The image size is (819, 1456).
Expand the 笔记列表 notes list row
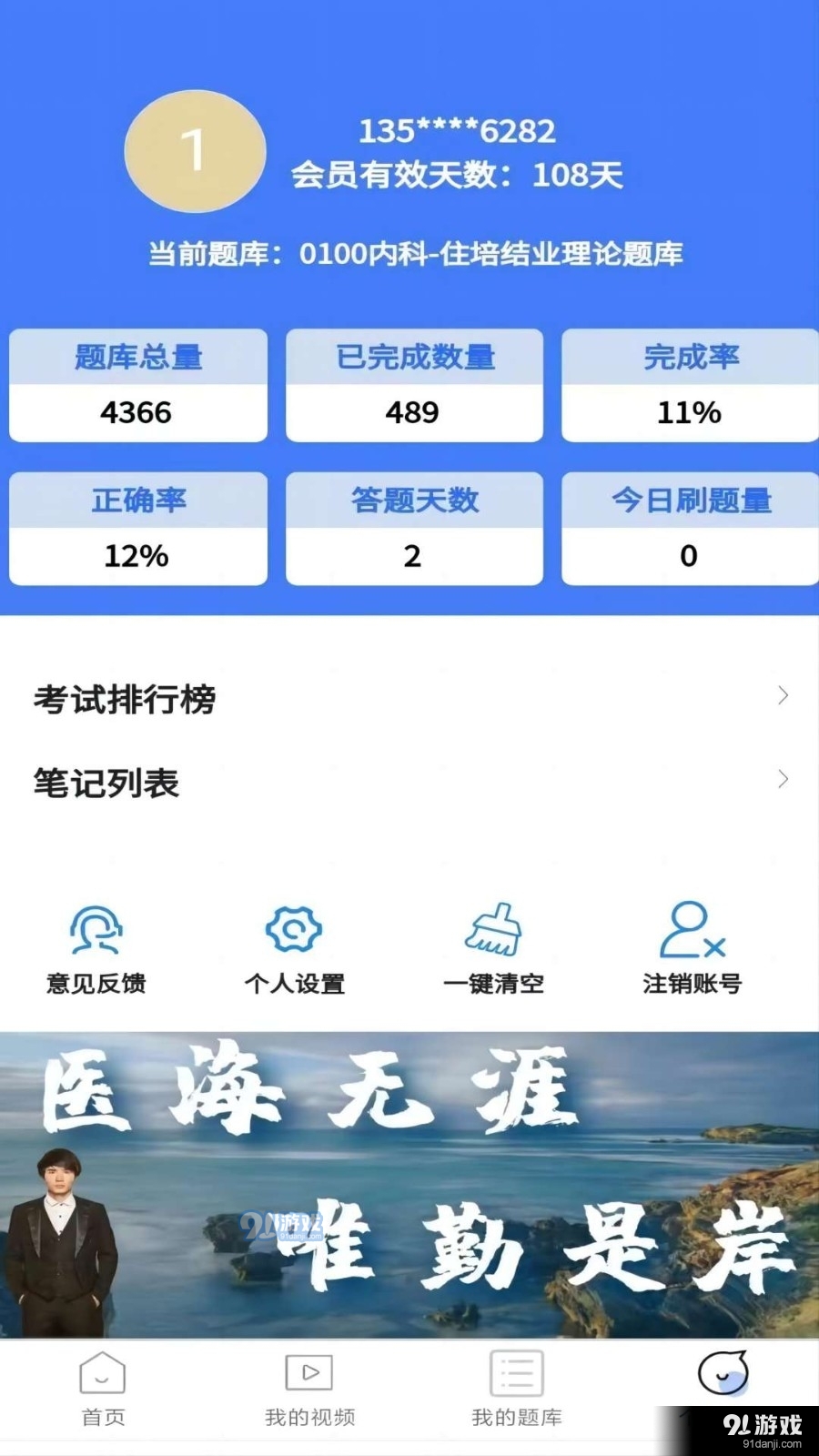click(409, 781)
